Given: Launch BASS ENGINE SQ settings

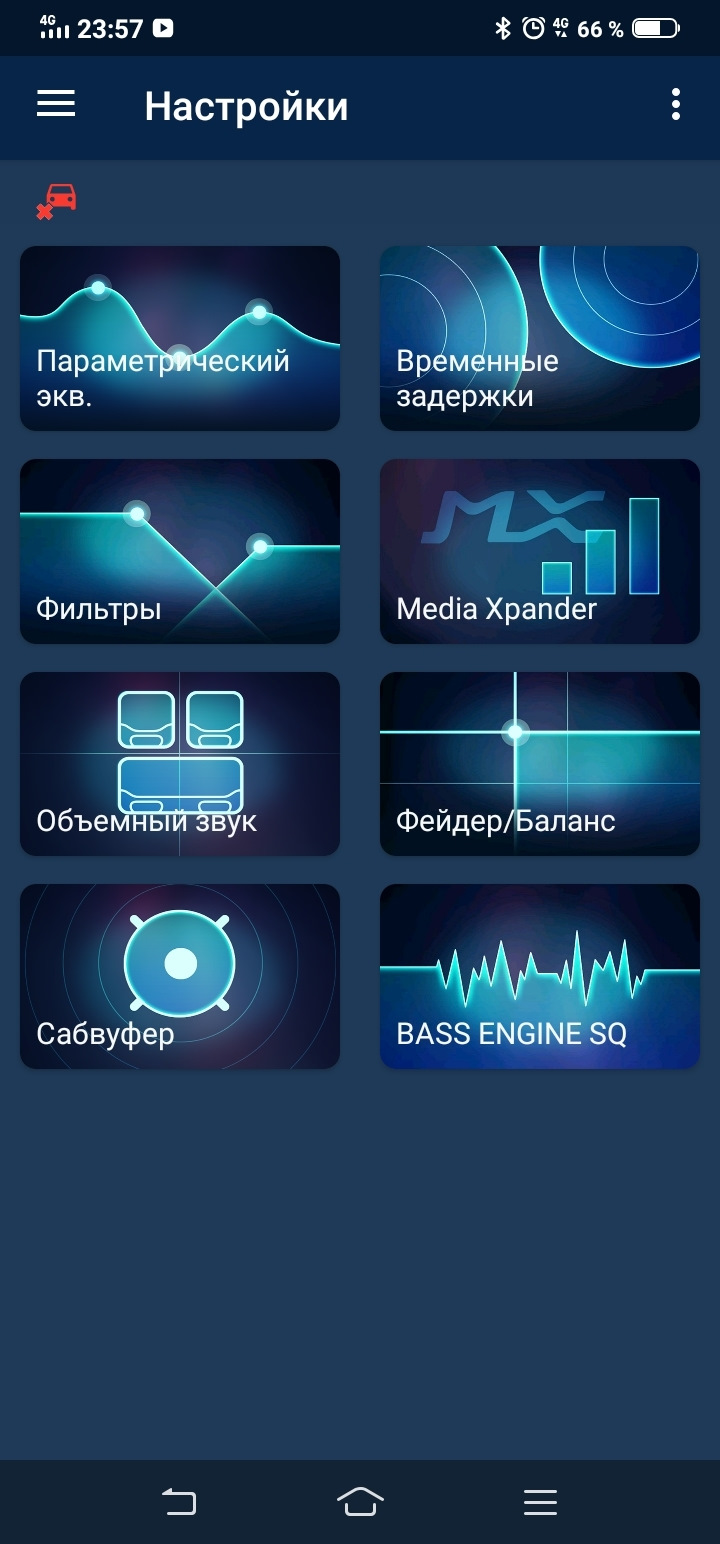Looking at the screenshot, I should click(x=540, y=976).
